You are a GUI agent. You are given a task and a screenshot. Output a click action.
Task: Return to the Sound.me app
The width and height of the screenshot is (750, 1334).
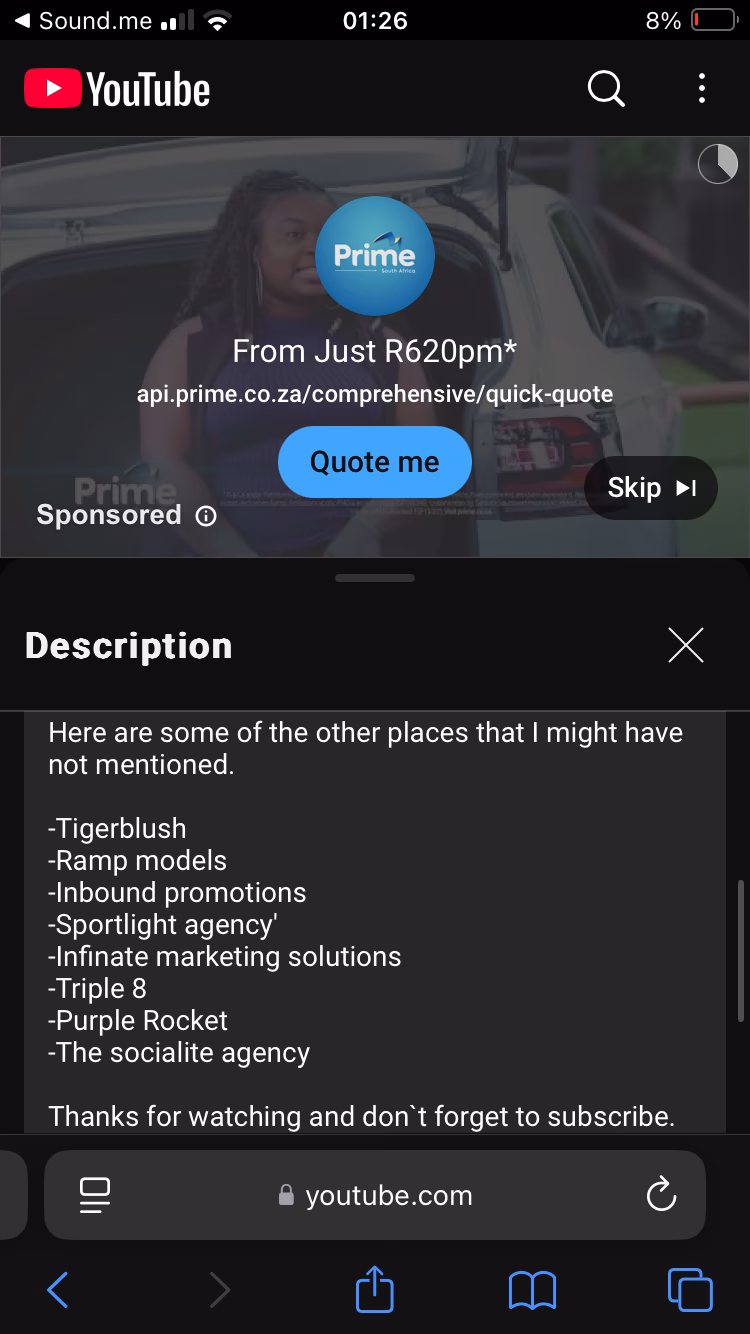85,21
